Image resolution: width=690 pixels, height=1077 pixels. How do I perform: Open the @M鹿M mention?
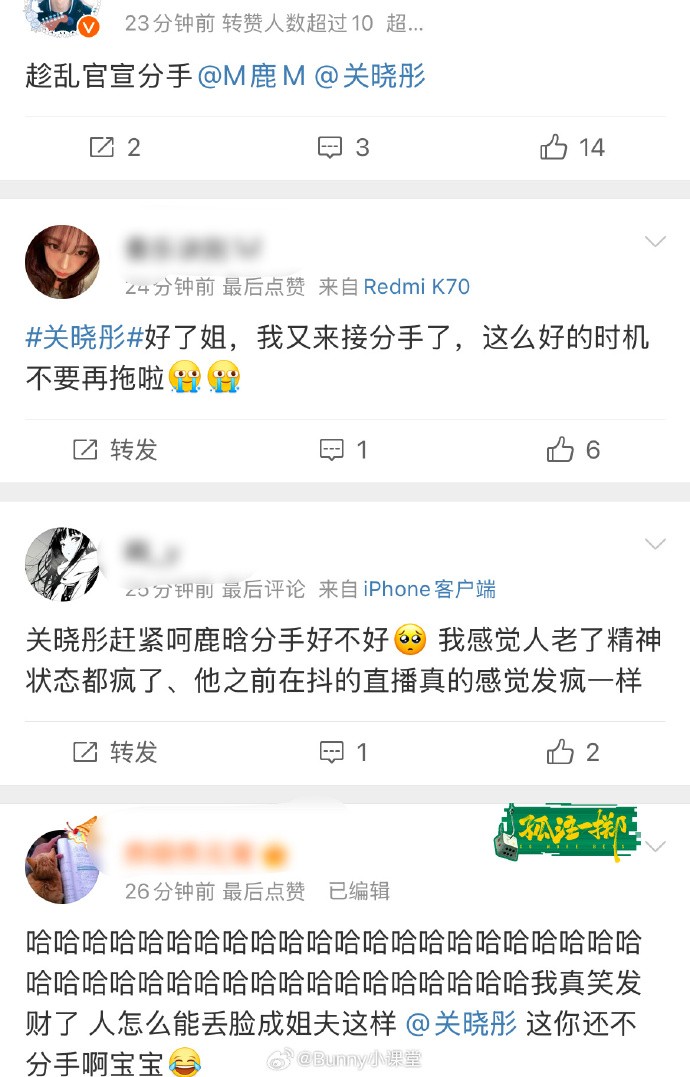251,76
